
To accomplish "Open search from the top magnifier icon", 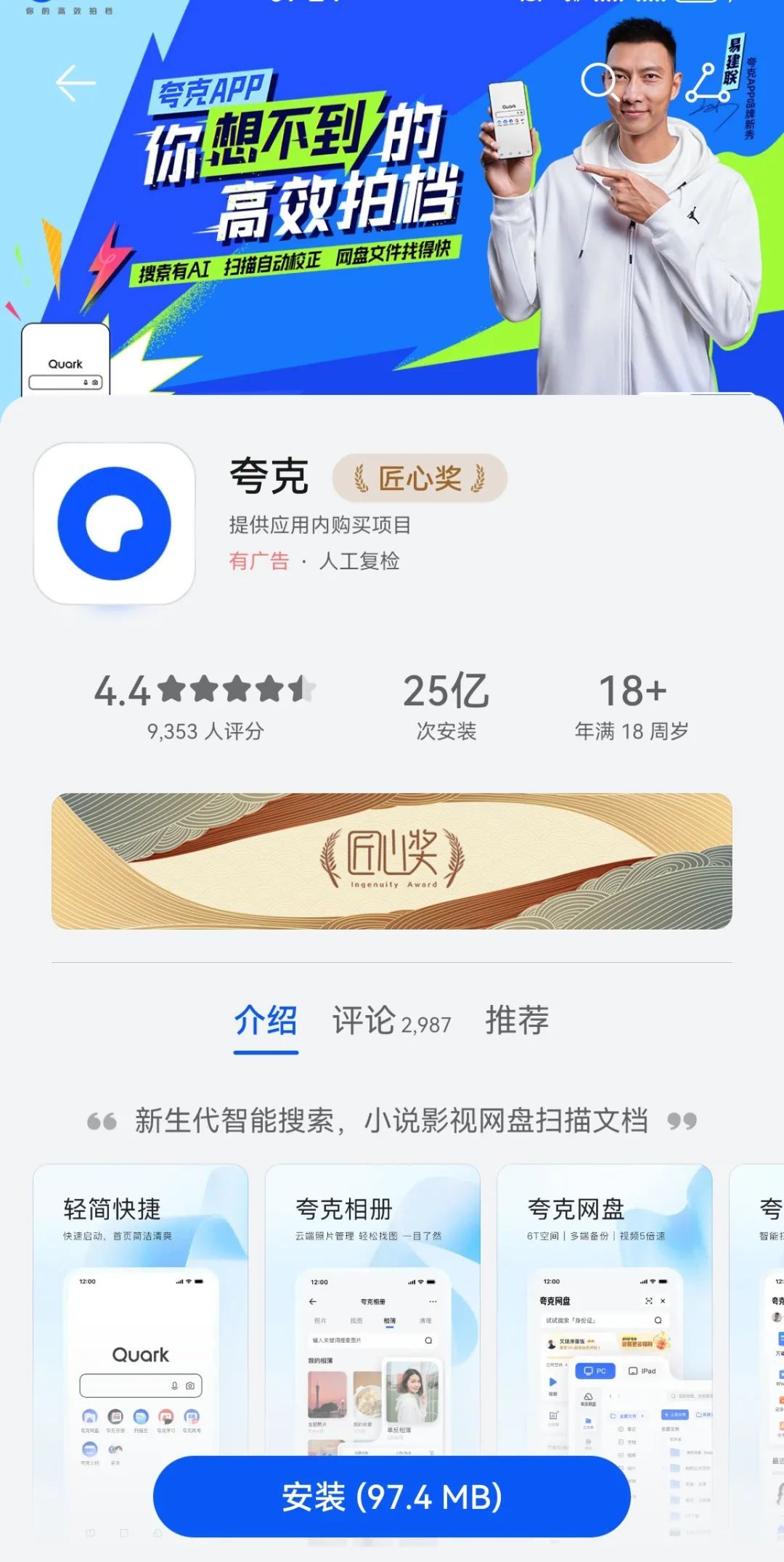I will click(x=599, y=81).
